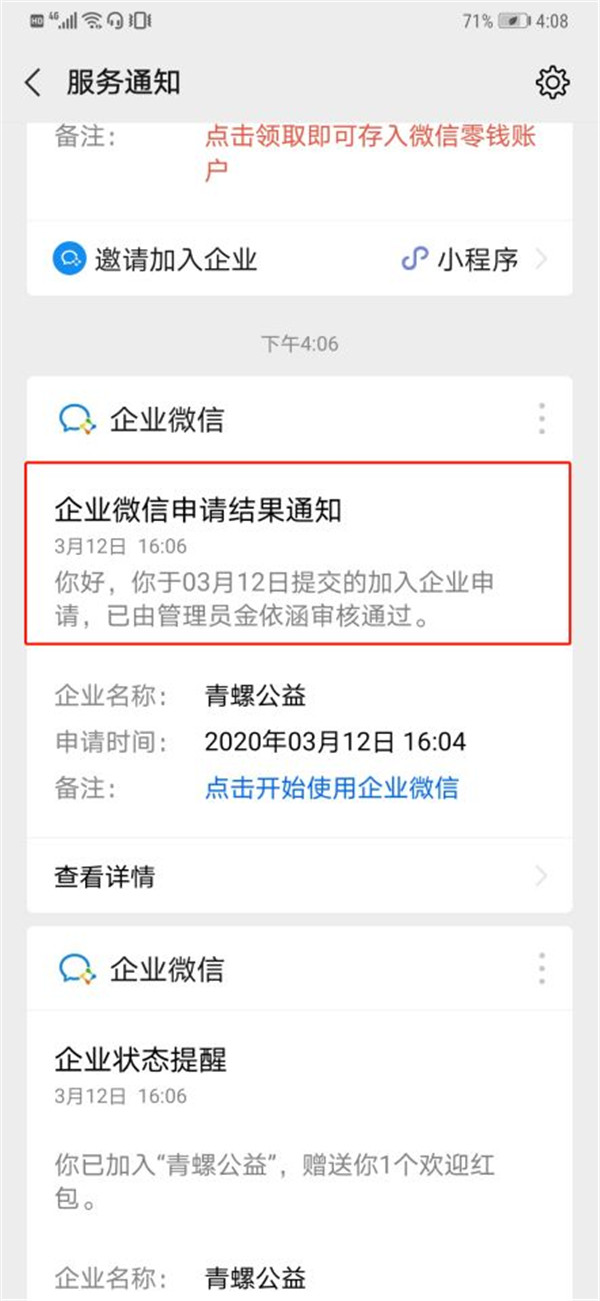Tap 点击开始使用企业微信 link
This screenshot has width=600, height=1301.
click(x=331, y=788)
